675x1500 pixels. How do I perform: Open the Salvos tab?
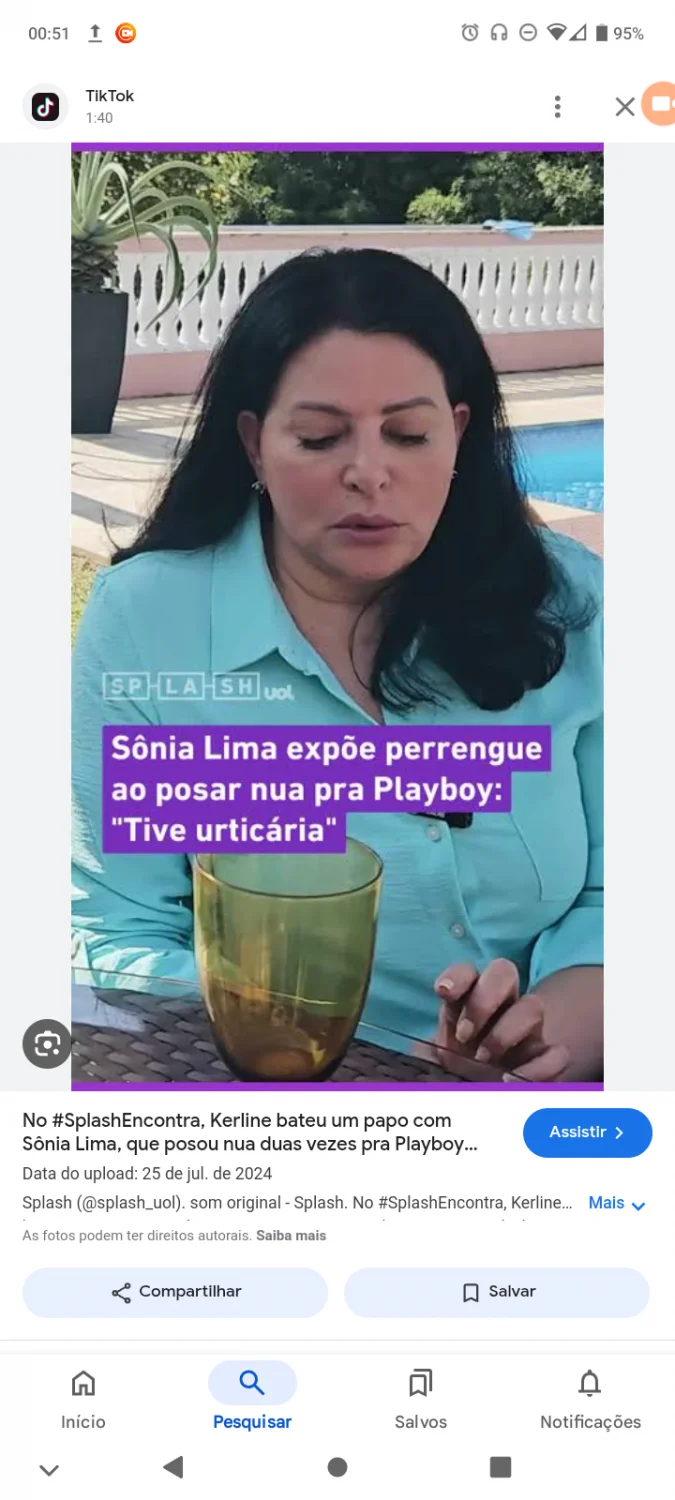(421, 1400)
